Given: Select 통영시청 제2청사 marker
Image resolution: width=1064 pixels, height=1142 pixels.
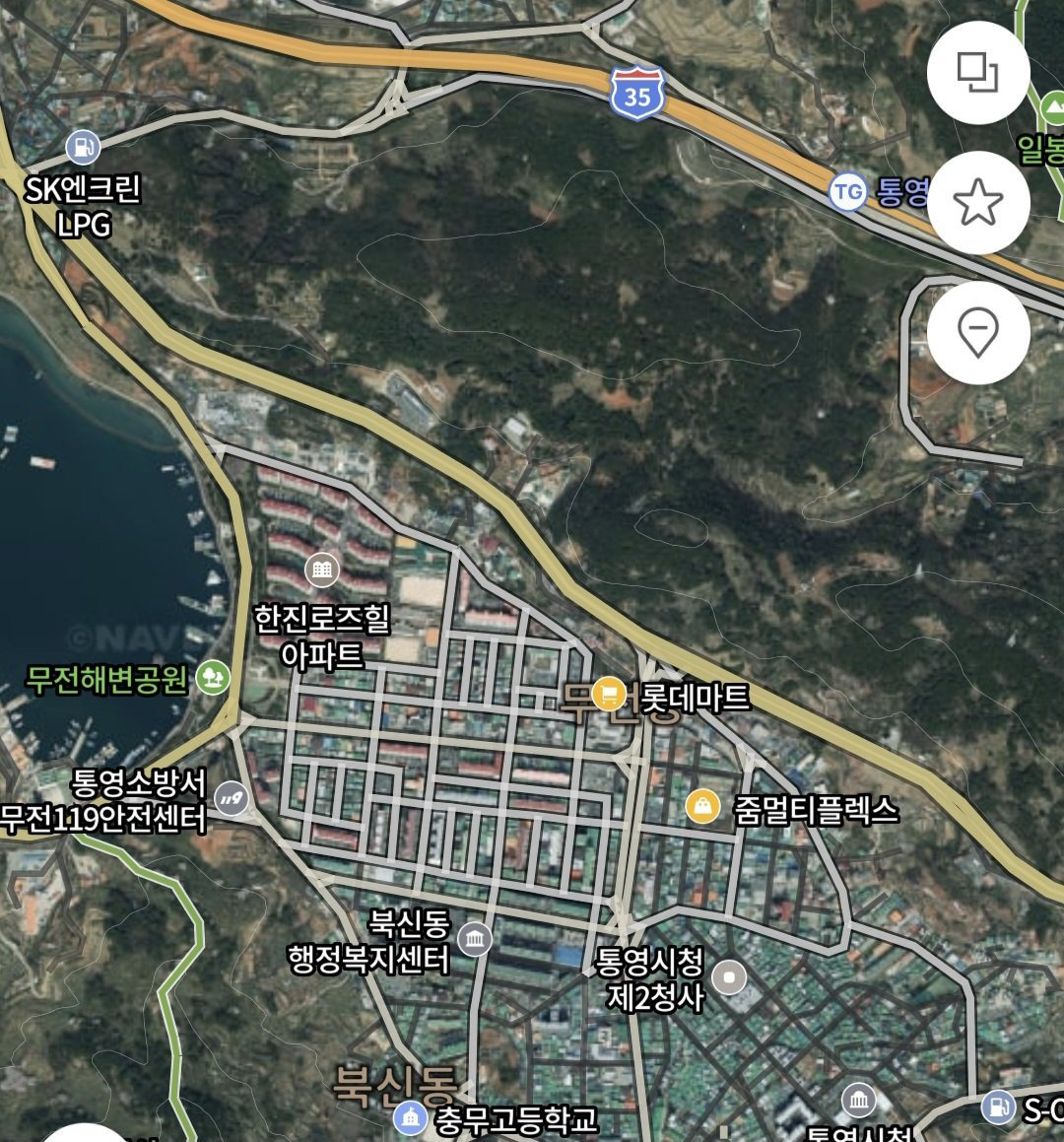Looking at the screenshot, I should [730, 977].
